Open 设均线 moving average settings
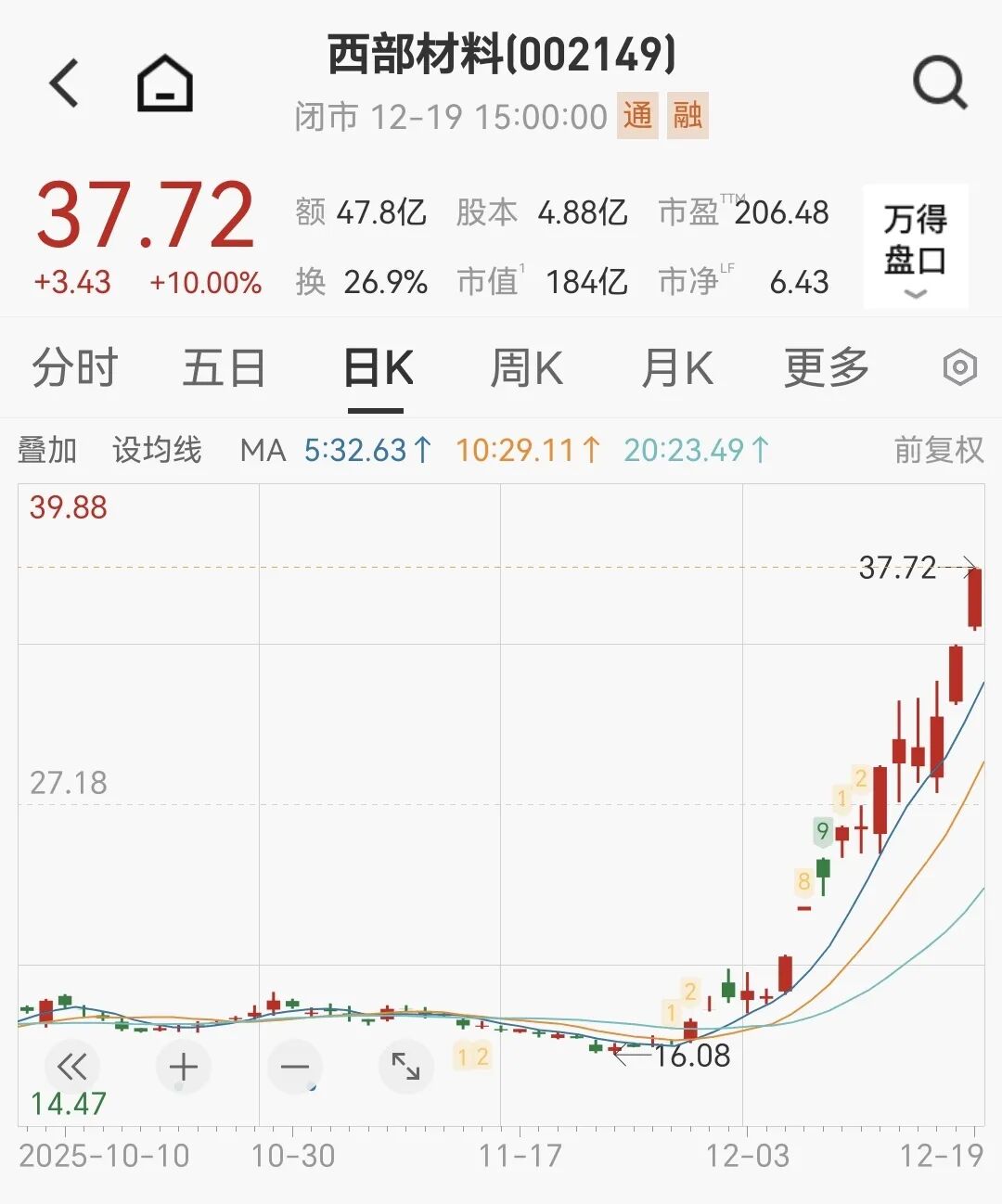 coord(157,451)
